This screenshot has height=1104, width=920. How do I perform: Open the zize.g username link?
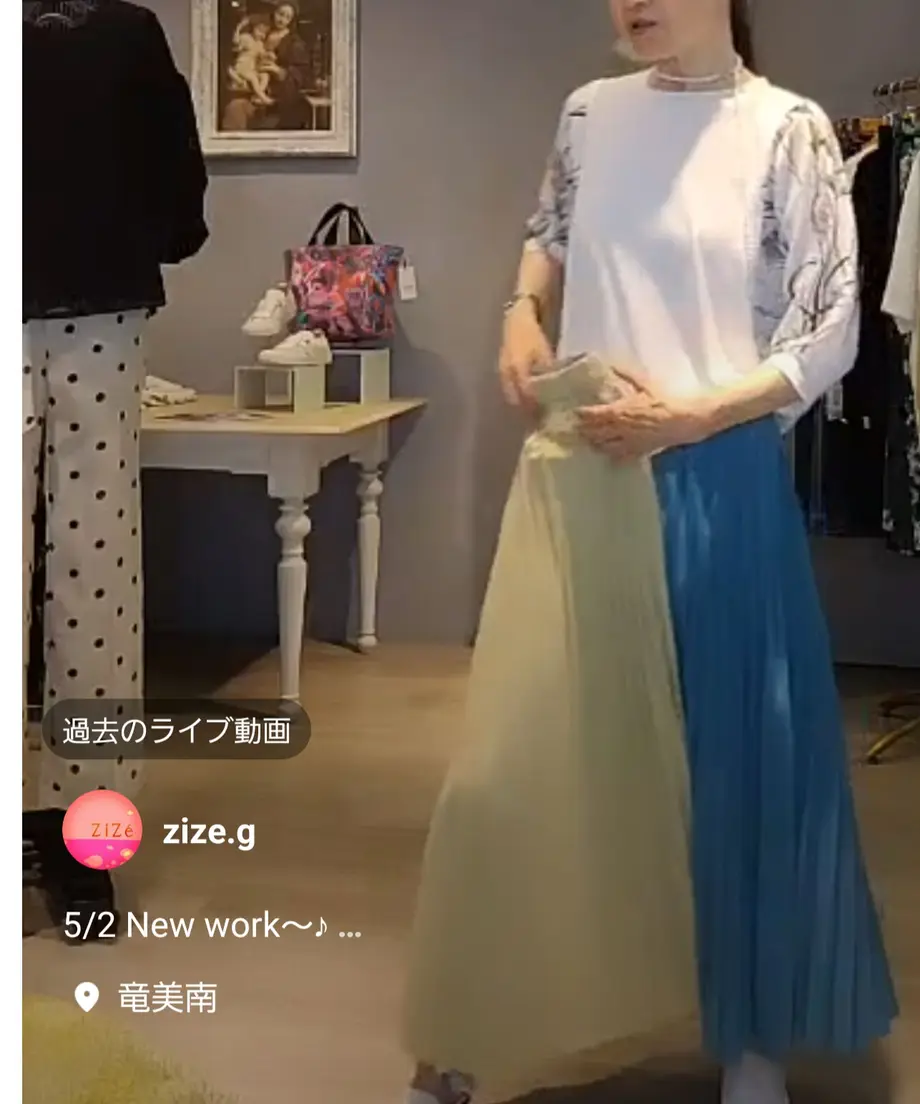pyautogui.click(x=209, y=832)
